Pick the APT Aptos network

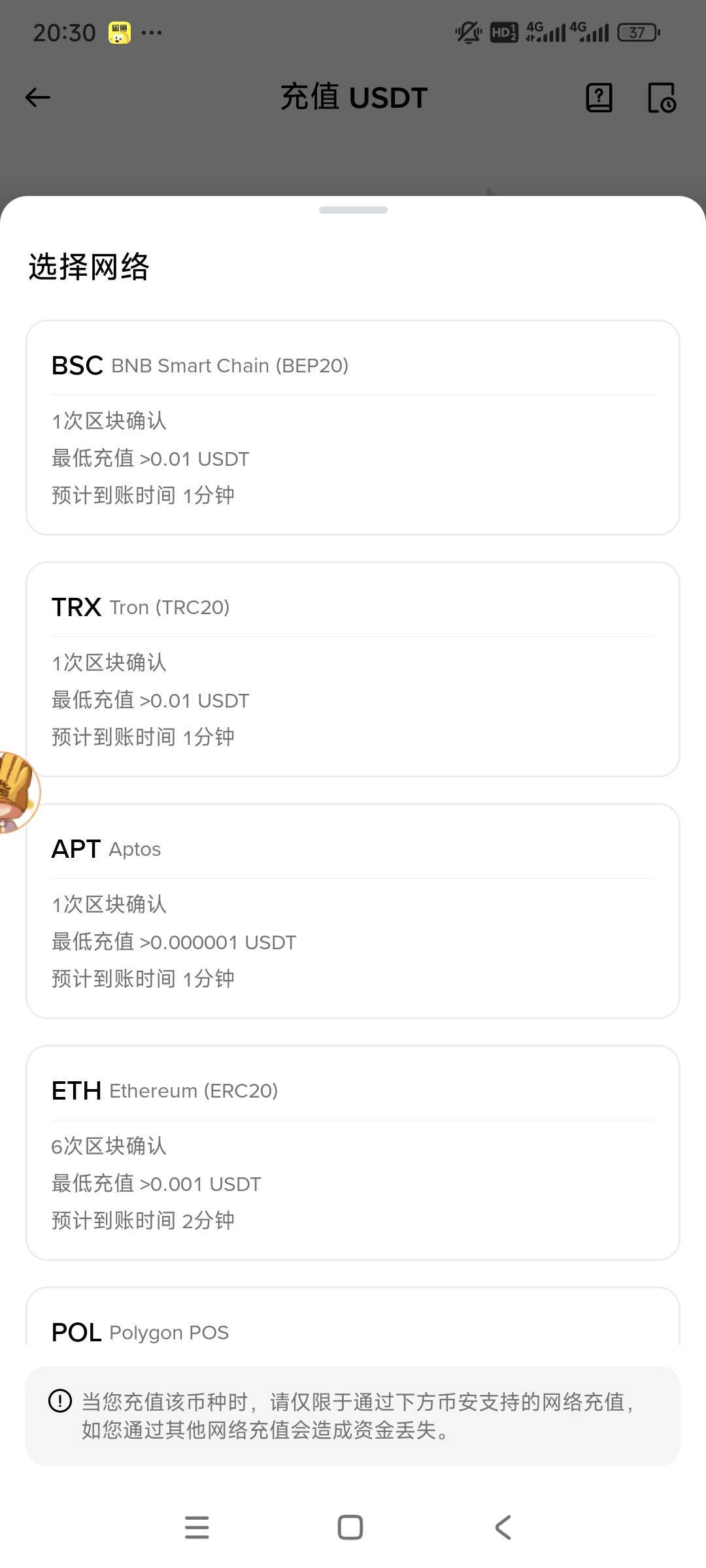tap(353, 911)
